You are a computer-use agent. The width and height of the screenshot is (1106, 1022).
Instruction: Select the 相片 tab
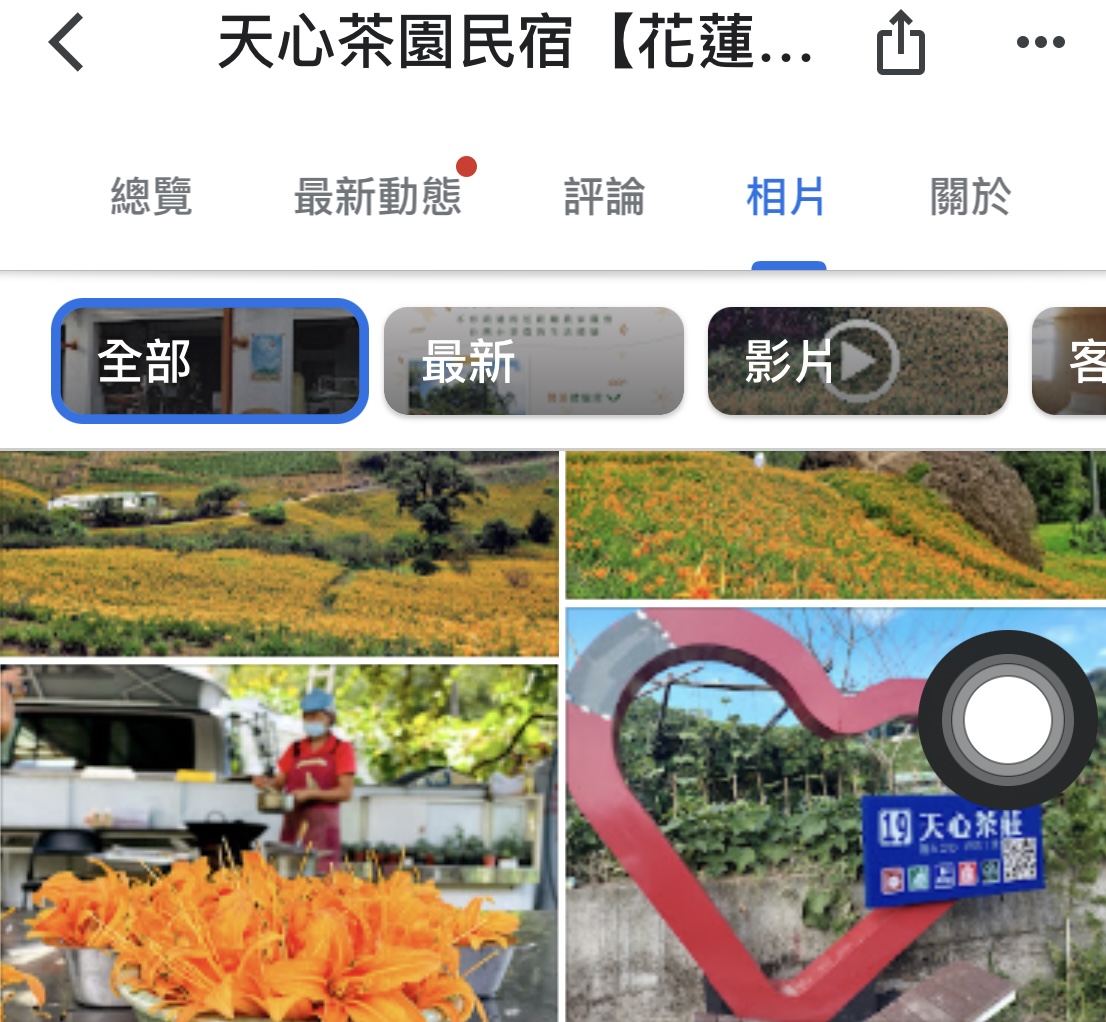[x=786, y=197]
